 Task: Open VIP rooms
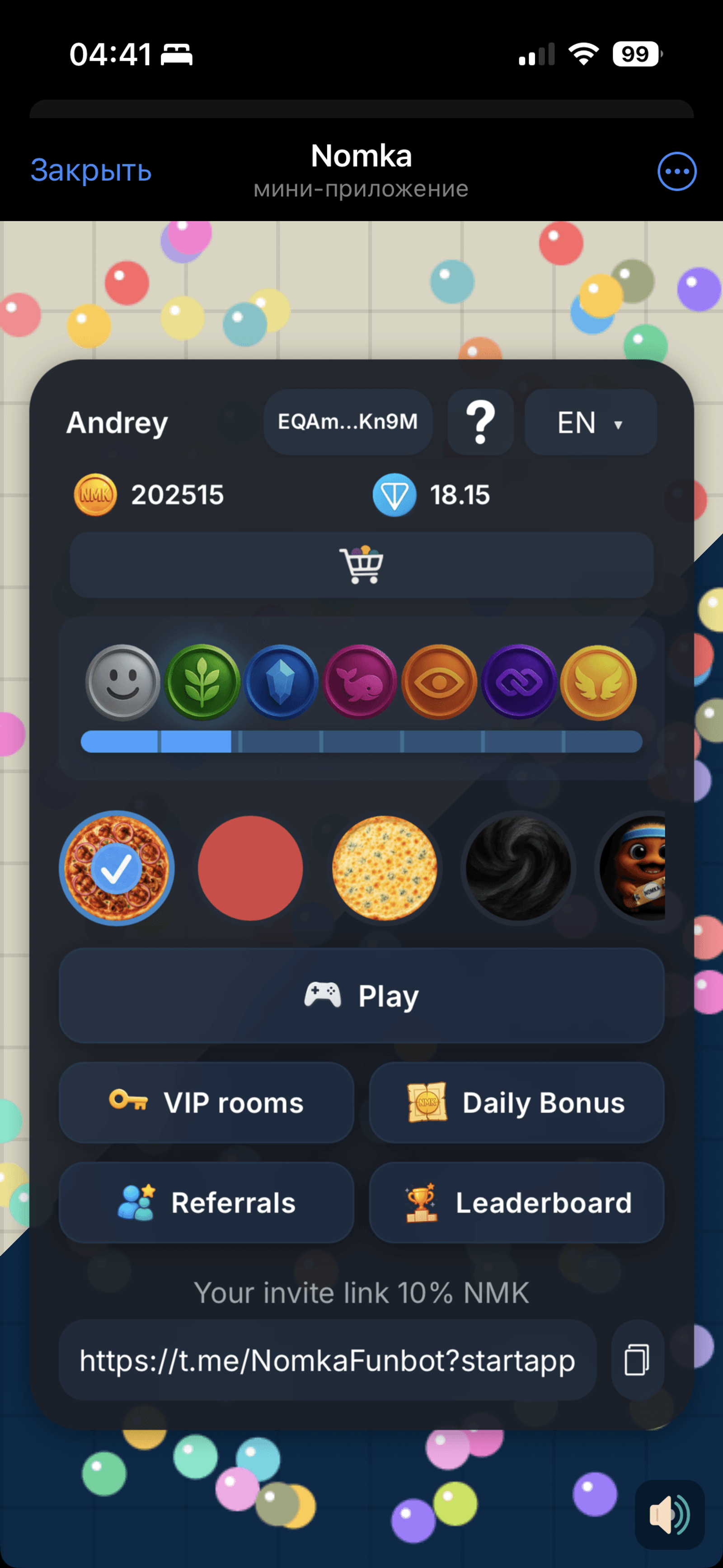click(x=207, y=1103)
